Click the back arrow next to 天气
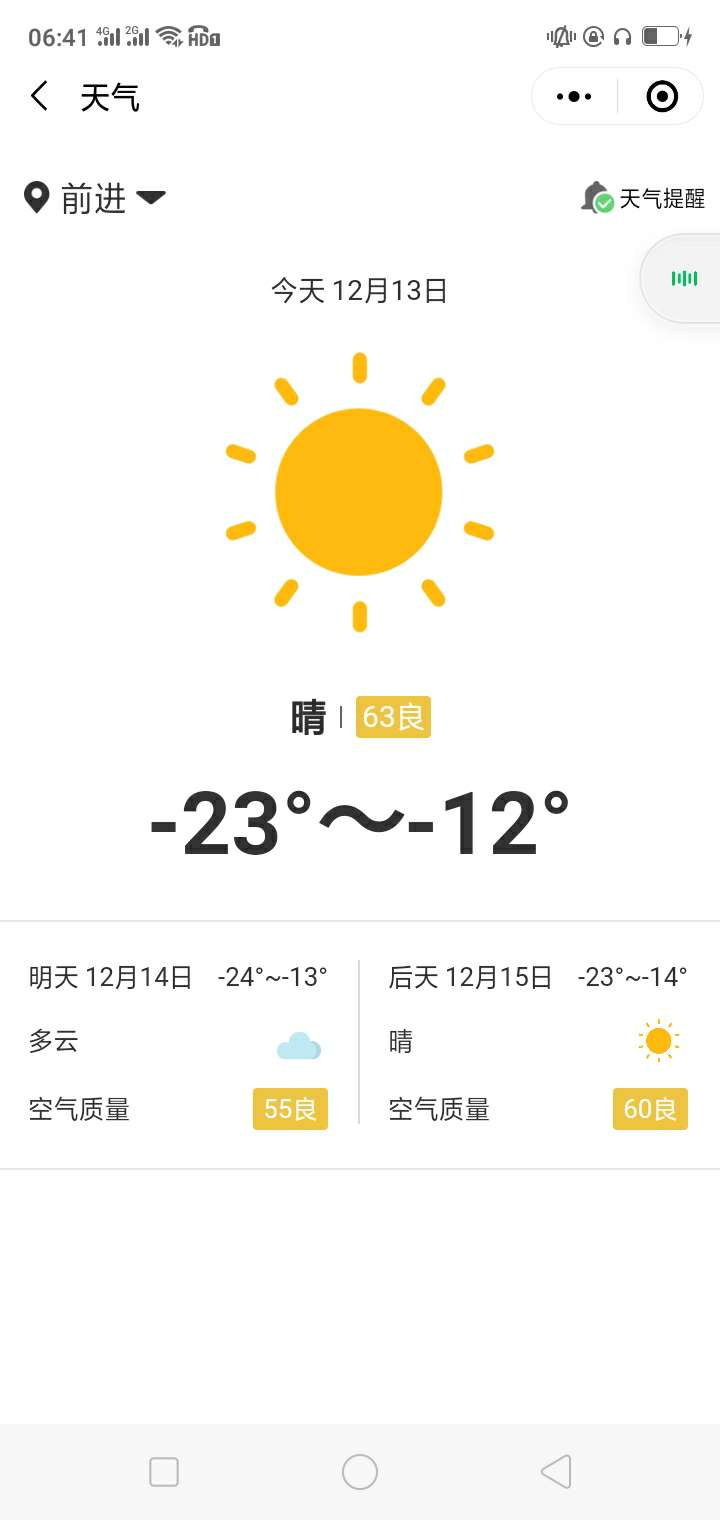Screen dimensions: 720x1520 click(x=38, y=96)
